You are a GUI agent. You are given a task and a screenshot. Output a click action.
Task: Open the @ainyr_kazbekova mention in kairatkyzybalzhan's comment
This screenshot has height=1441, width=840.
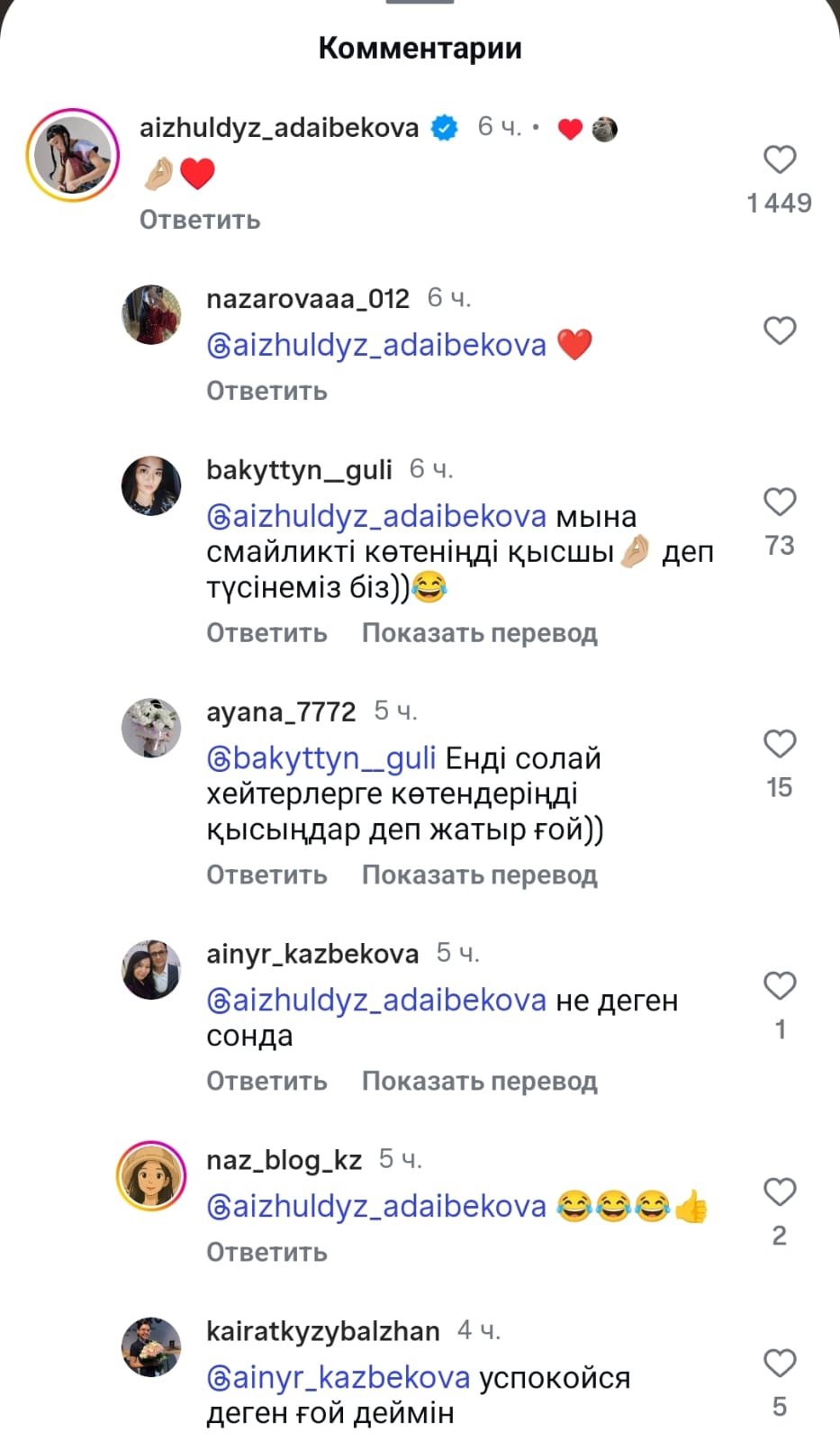339,1378
